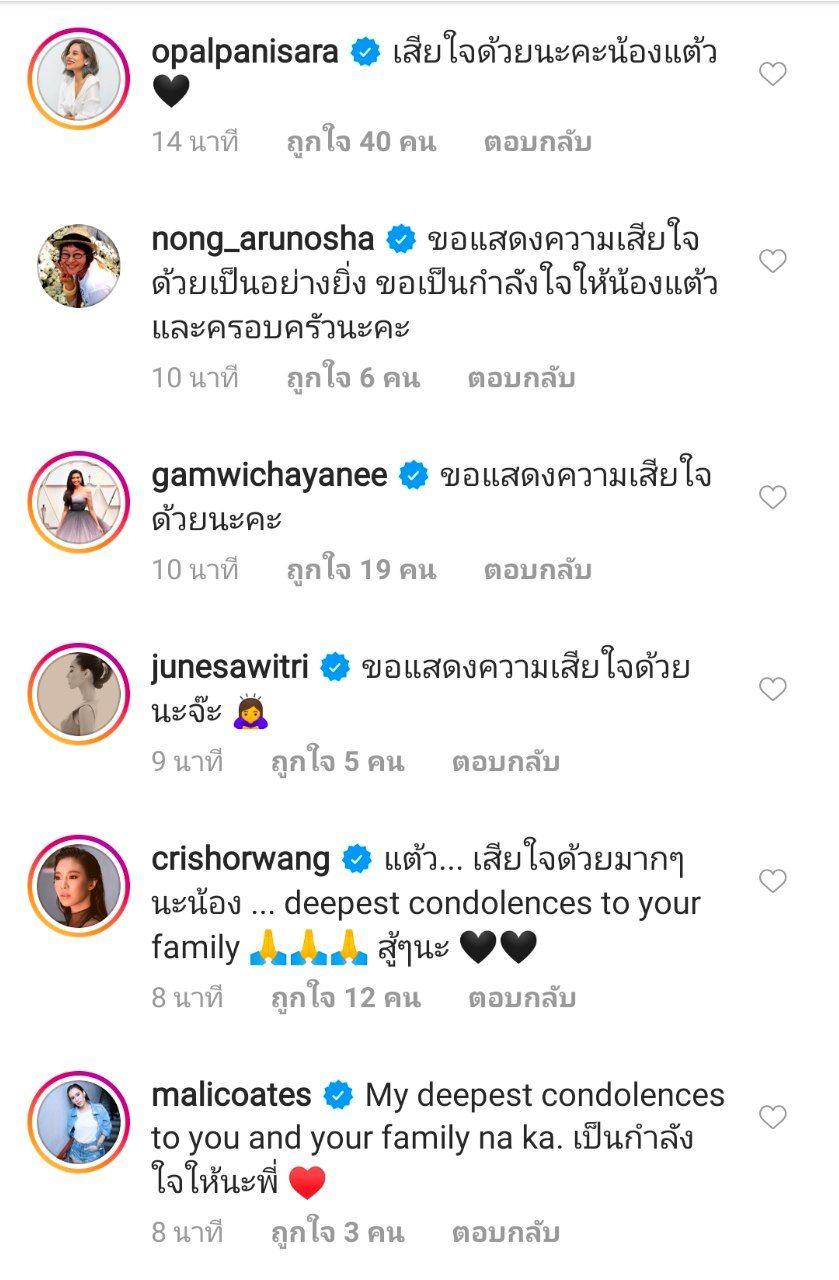See the 19 likes on gamwichayanee's comment
This screenshot has width=839, height=1280.
point(361,570)
